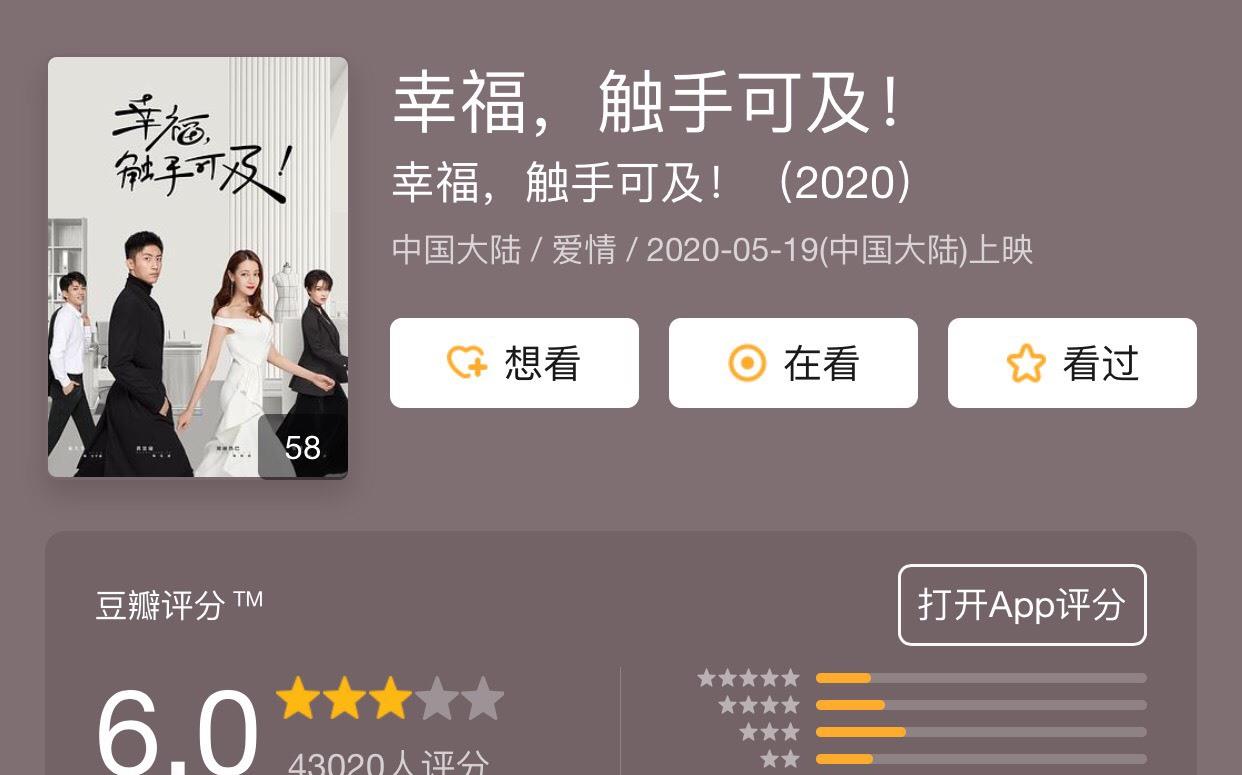Open the 幸福，触手可及！ poster image
The width and height of the screenshot is (1242, 775).
(198, 267)
